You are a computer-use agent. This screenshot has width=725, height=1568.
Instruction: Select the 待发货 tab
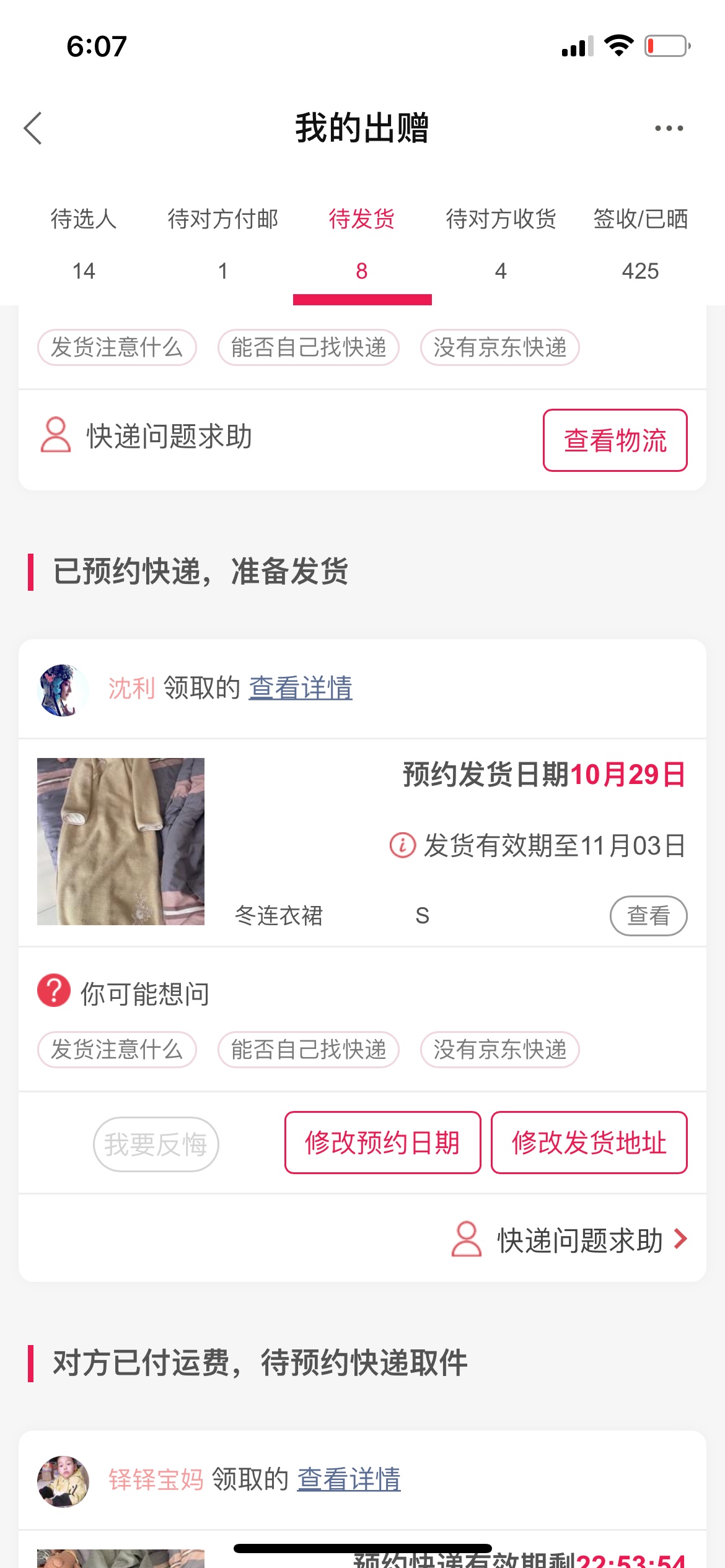(362, 243)
